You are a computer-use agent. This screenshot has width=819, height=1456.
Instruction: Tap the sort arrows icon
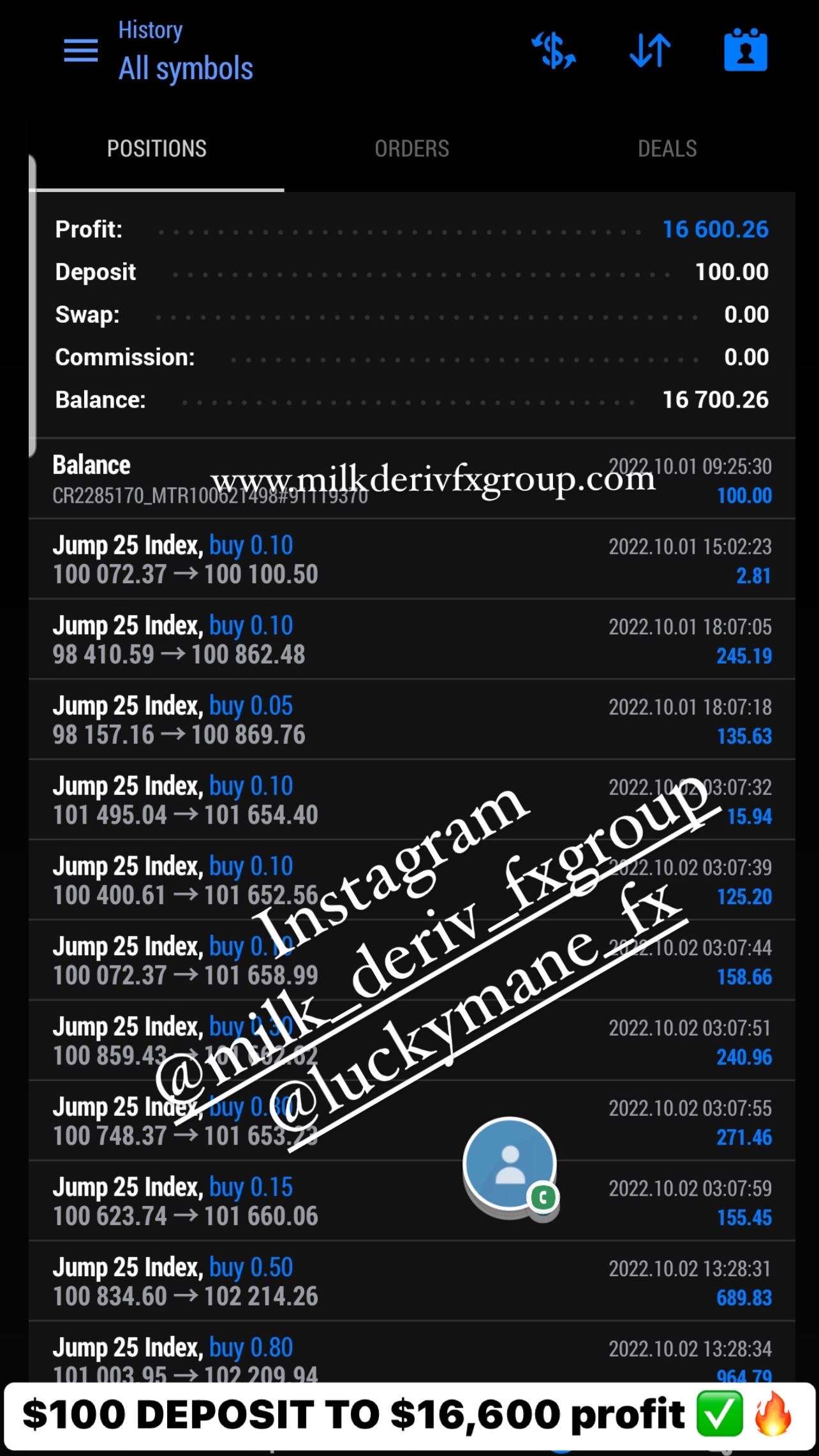coord(650,50)
